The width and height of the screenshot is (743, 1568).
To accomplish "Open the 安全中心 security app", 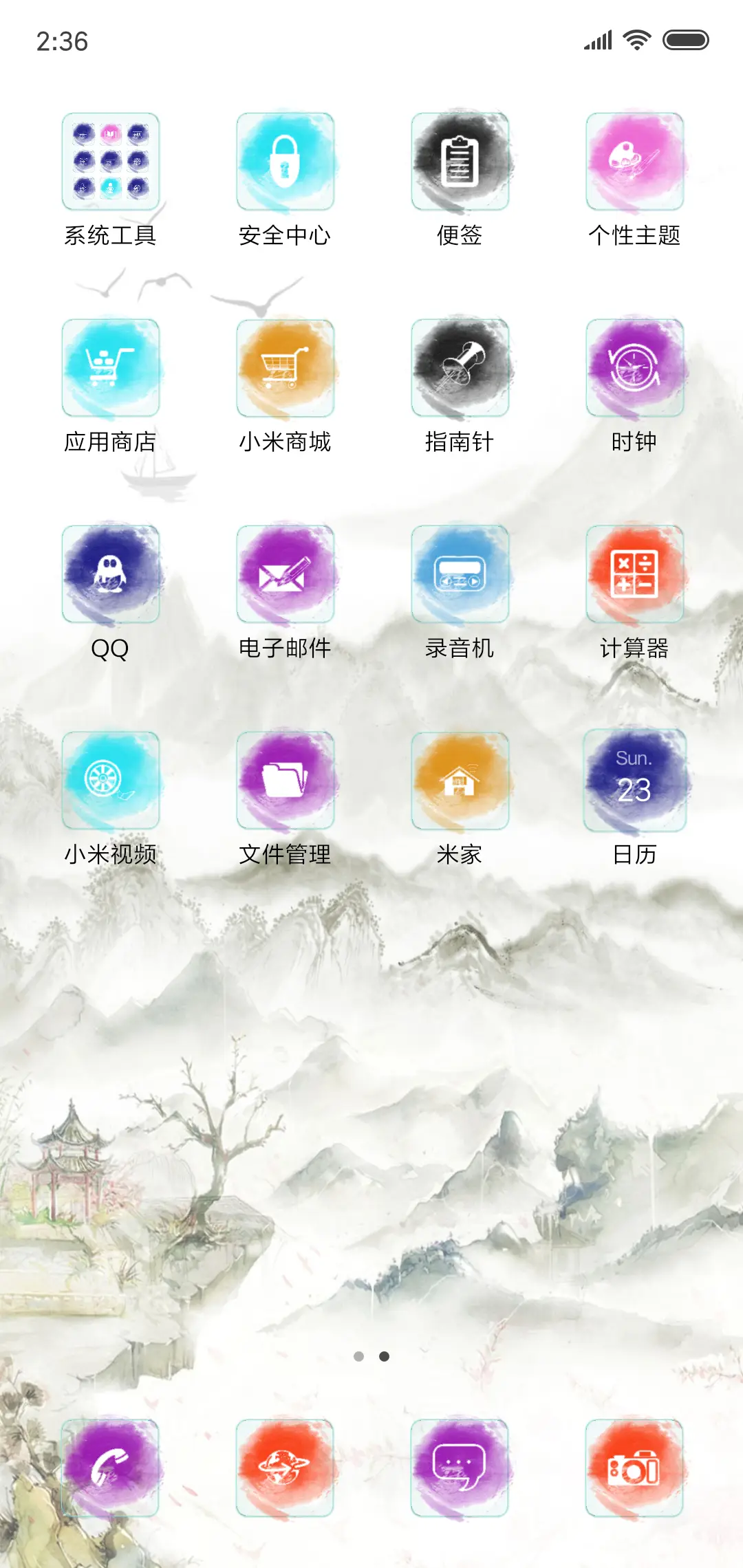I will (285, 160).
